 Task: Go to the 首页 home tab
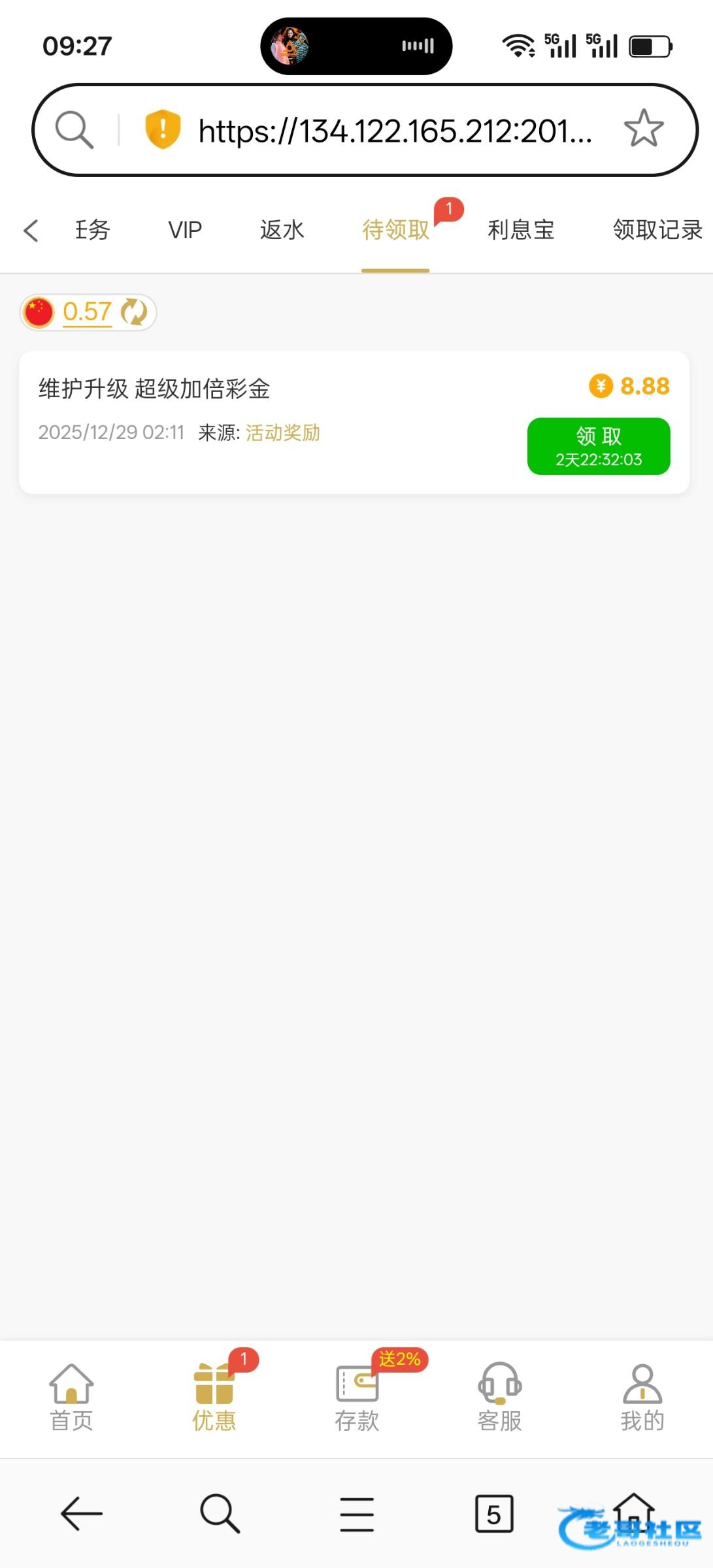click(x=71, y=1397)
